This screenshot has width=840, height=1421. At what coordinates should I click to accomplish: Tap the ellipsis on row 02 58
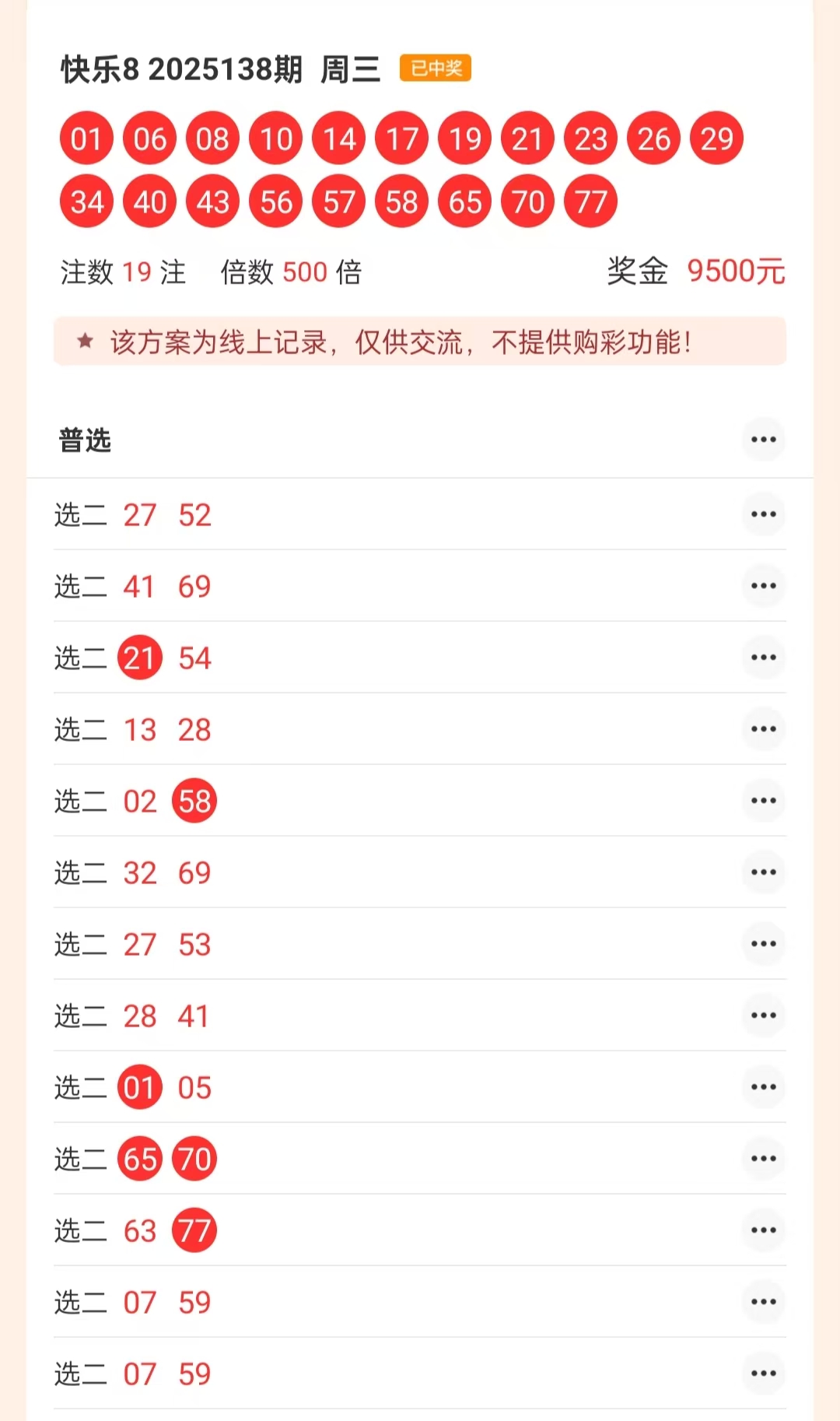[763, 801]
